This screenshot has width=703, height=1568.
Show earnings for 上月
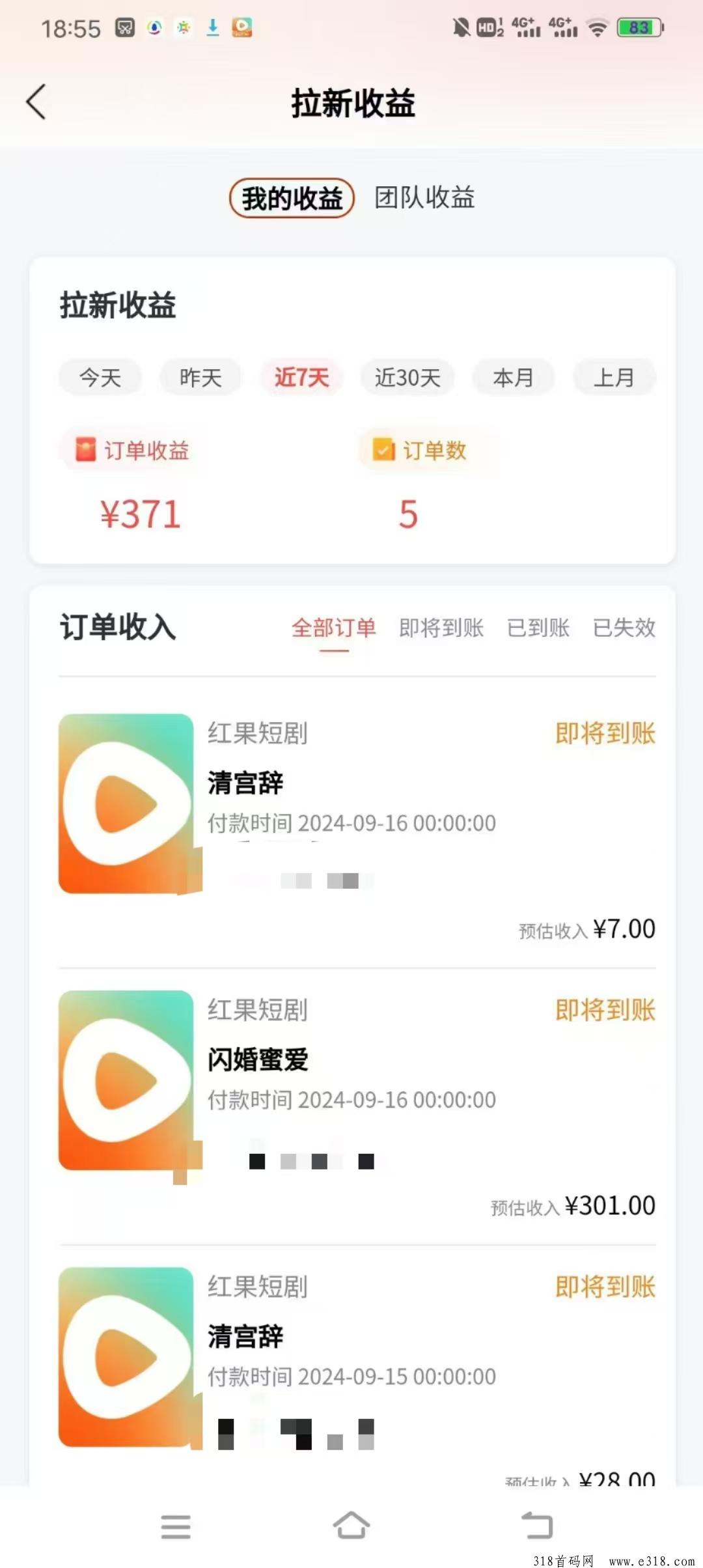click(x=614, y=377)
